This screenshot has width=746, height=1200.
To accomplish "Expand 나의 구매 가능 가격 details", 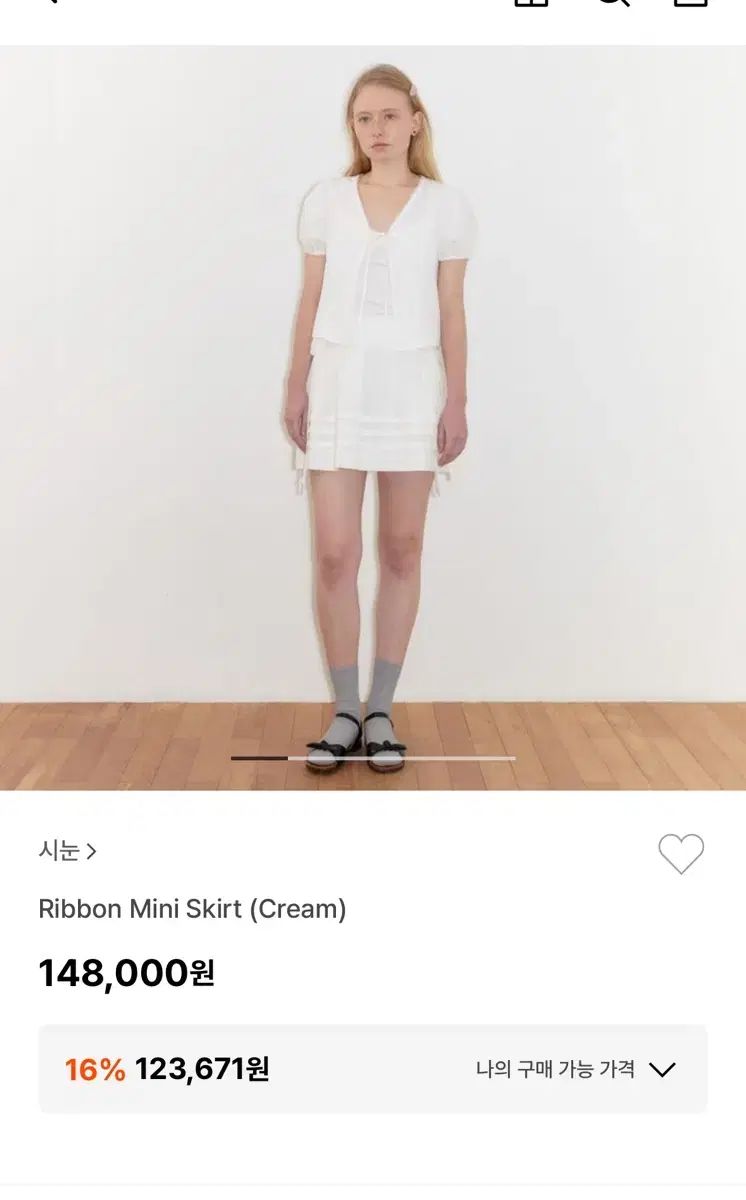I will point(662,1069).
